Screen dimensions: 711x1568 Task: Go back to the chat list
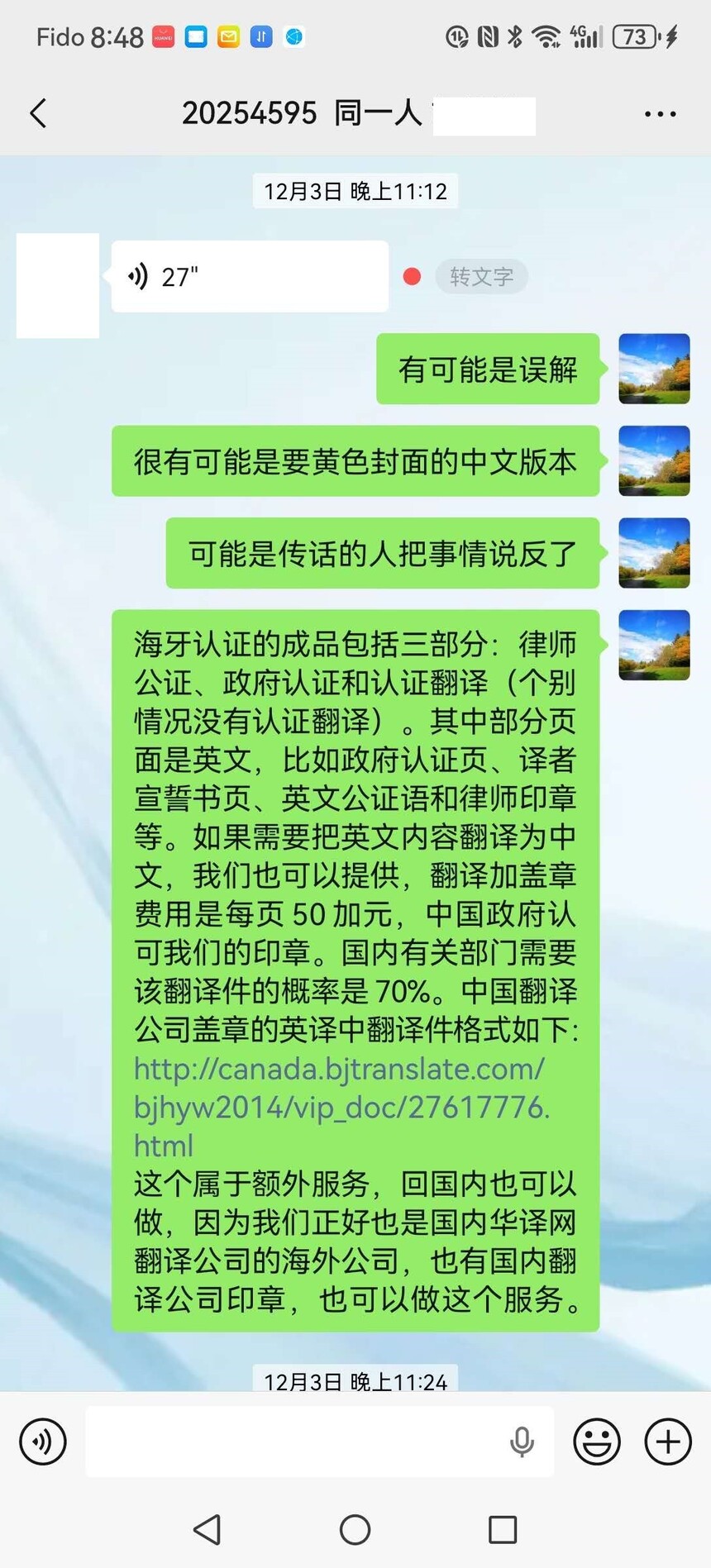[x=38, y=113]
